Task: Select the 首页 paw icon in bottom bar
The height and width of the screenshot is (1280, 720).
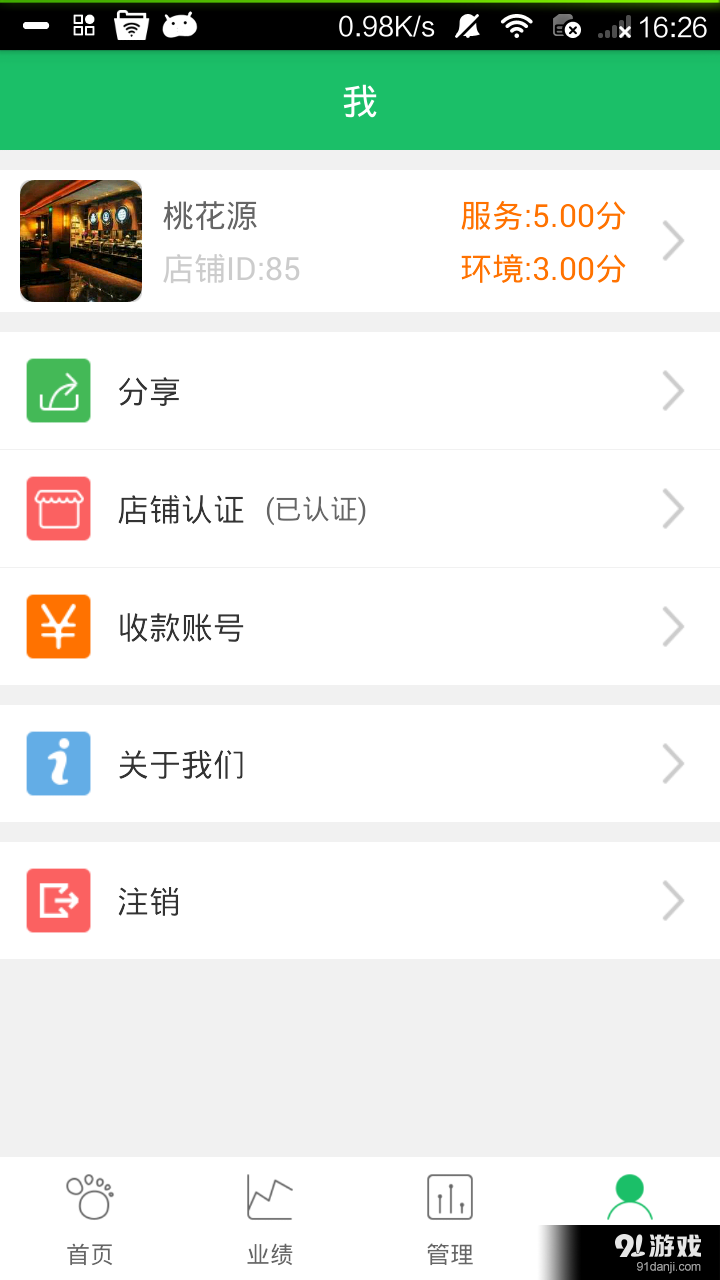Action: pos(89,1196)
